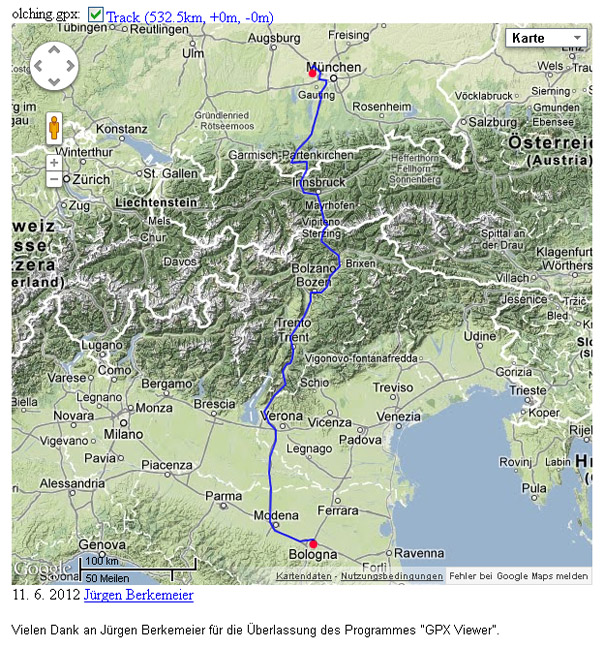Image resolution: width=604 pixels, height=647 pixels.
Task: Tap the Street View pegman icon
Action: coord(53,127)
